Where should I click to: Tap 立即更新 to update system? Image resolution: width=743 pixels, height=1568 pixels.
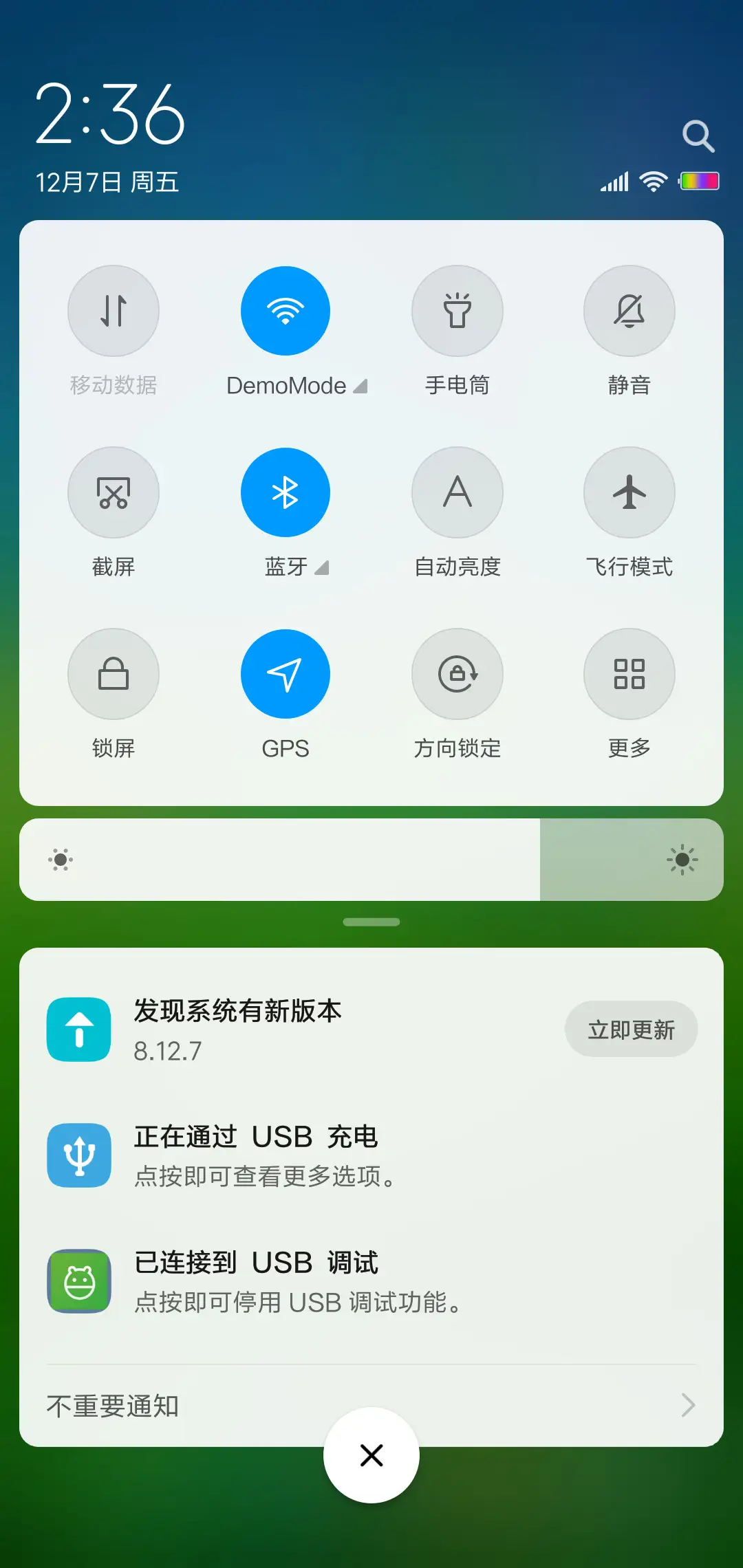[631, 1029]
